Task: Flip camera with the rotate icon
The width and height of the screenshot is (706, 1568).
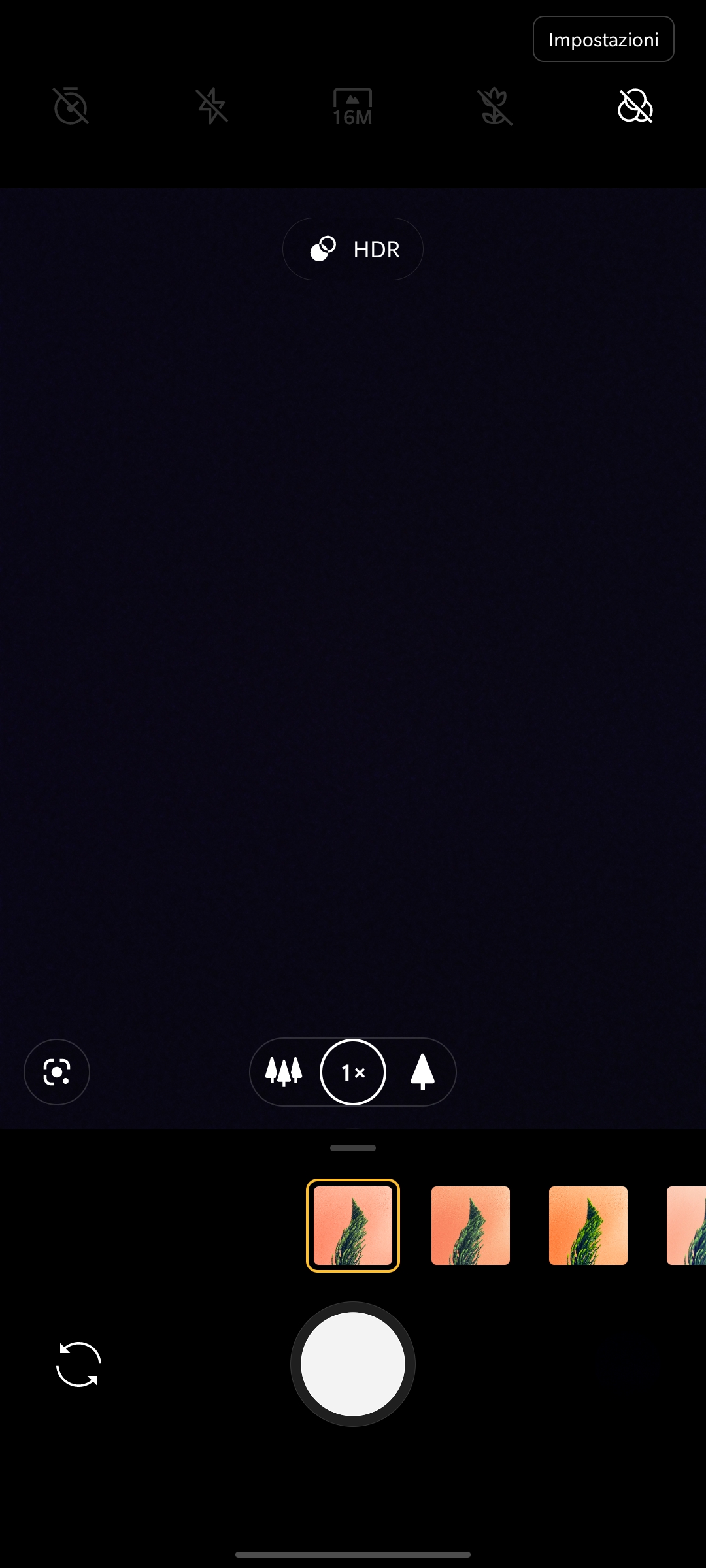Action: point(78,1364)
